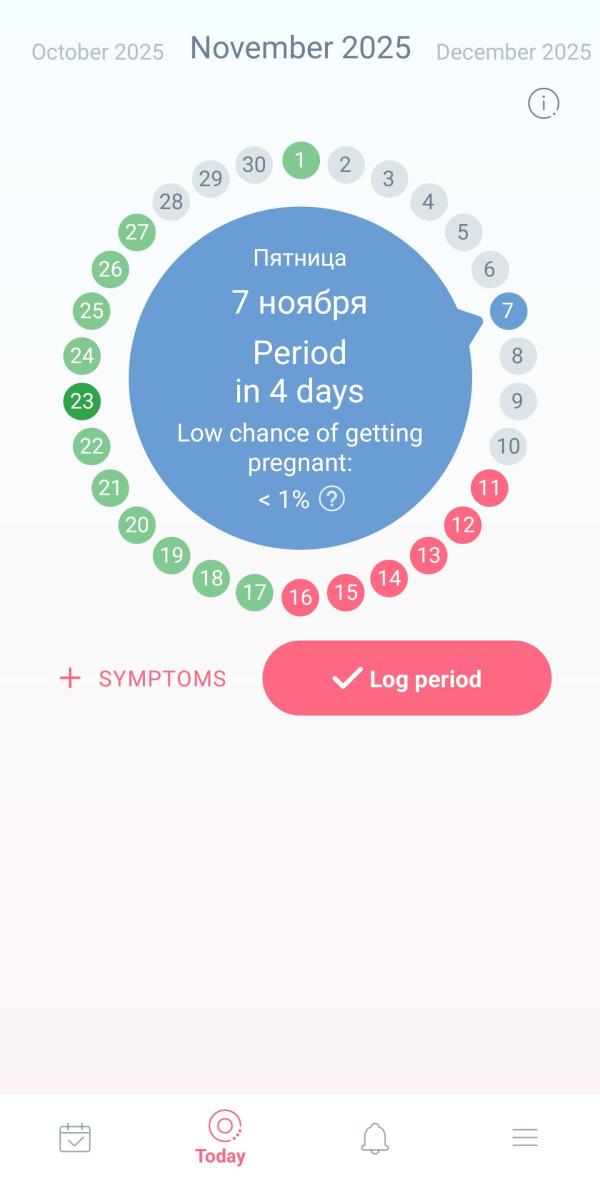Tap the pregnancy chance help question mark
This screenshot has width=600, height=1182.
[x=331, y=499]
